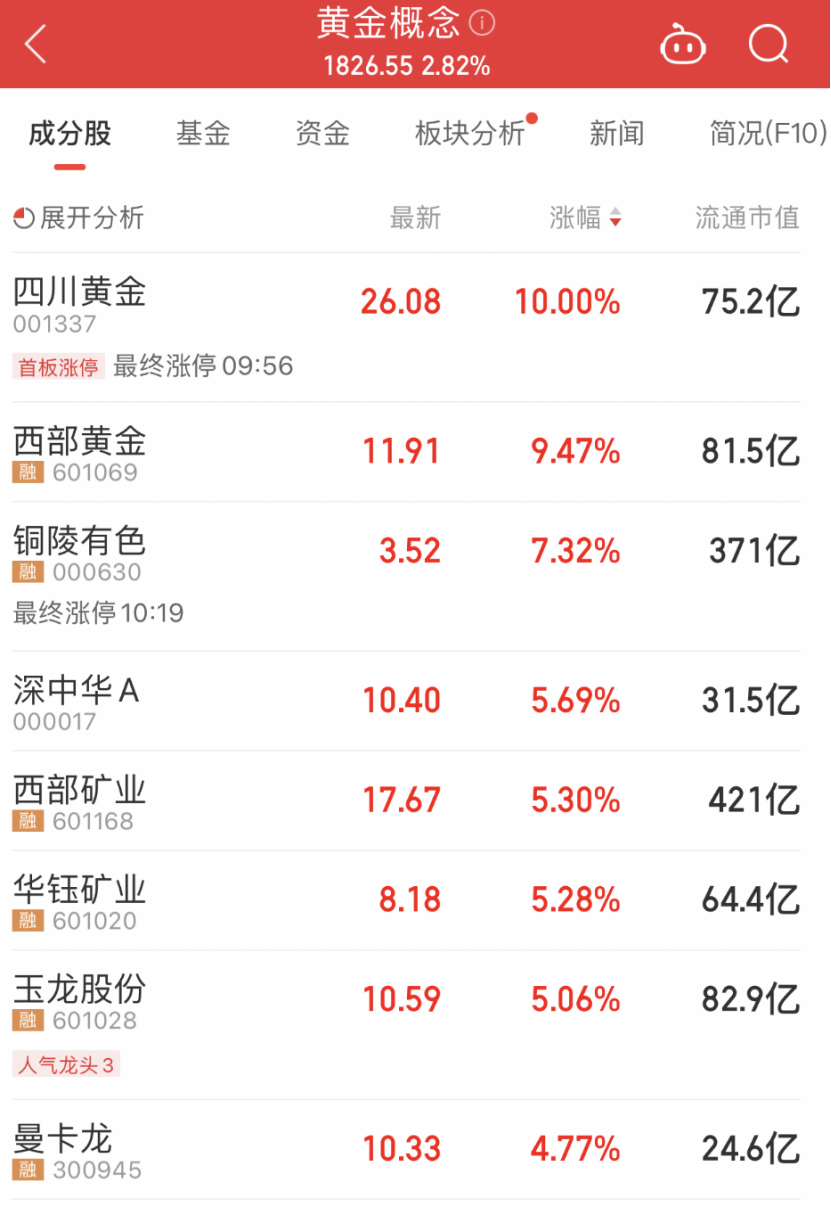Tap the info icon beside 黄金概念 title
The width and height of the screenshot is (831, 1207).
[x=482, y=24]
